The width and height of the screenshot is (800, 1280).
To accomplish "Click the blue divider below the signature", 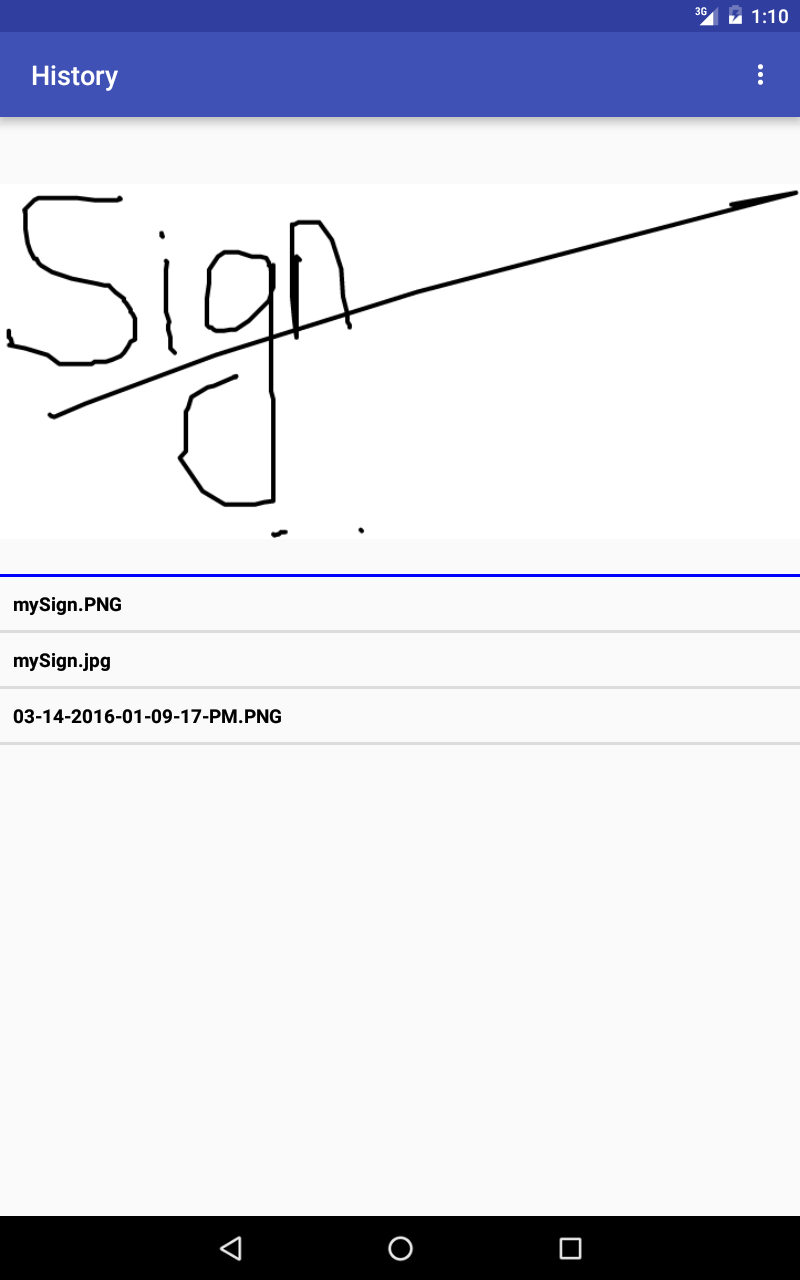I will (x=400, y=575).
